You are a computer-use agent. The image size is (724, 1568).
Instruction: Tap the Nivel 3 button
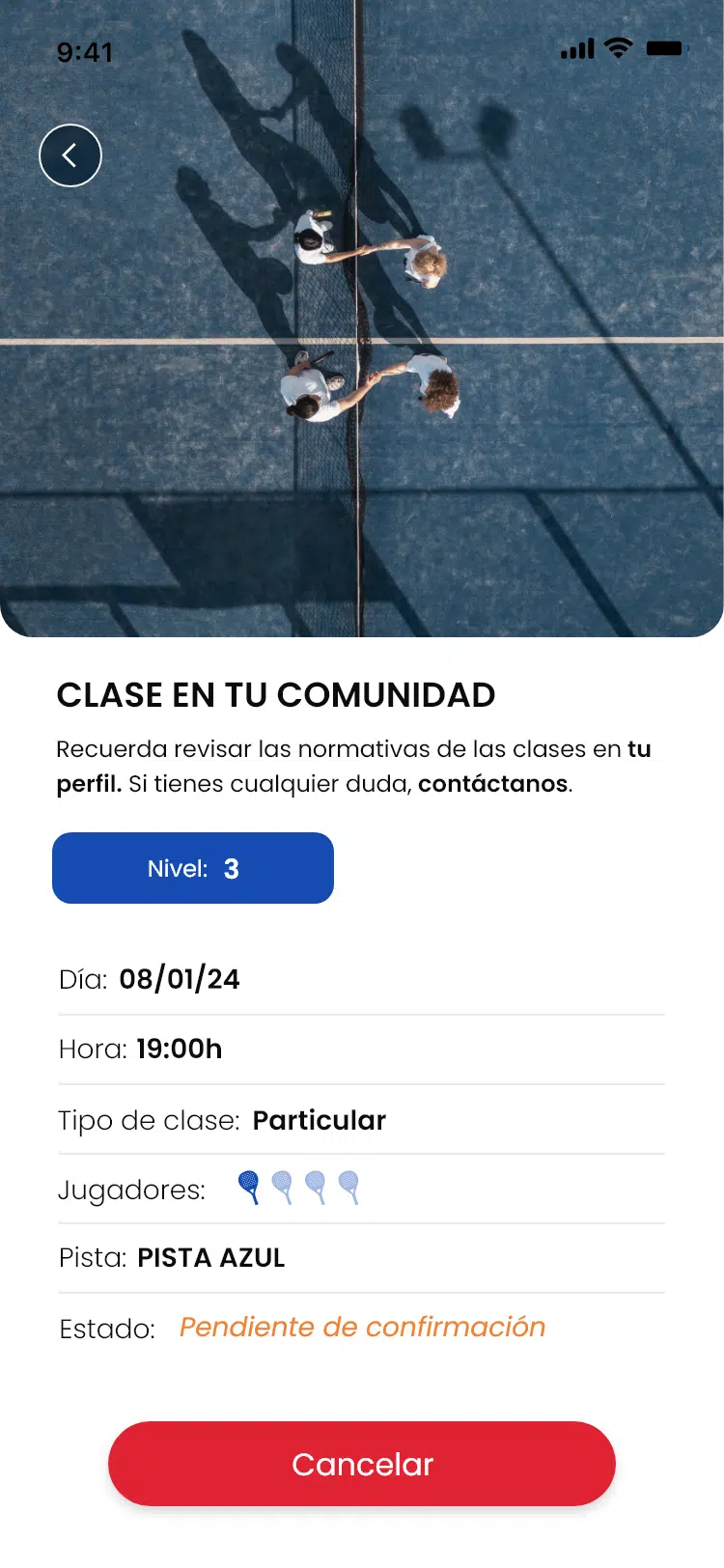coord(193,868)
